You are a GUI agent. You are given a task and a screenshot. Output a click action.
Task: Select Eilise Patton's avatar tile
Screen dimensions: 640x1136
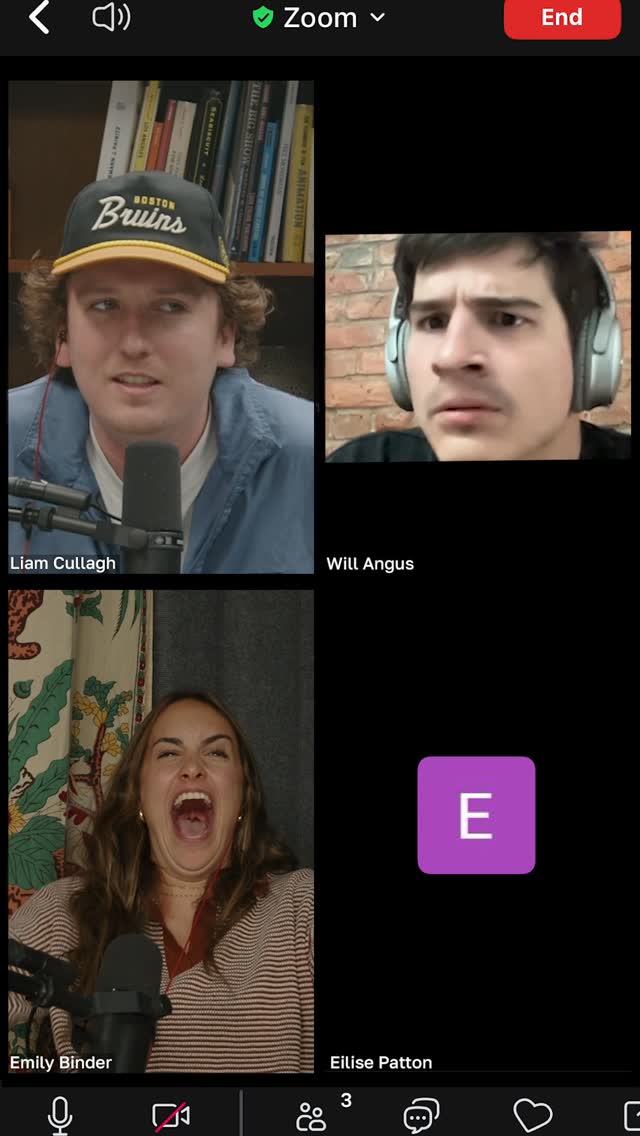[x=476, y=815]
